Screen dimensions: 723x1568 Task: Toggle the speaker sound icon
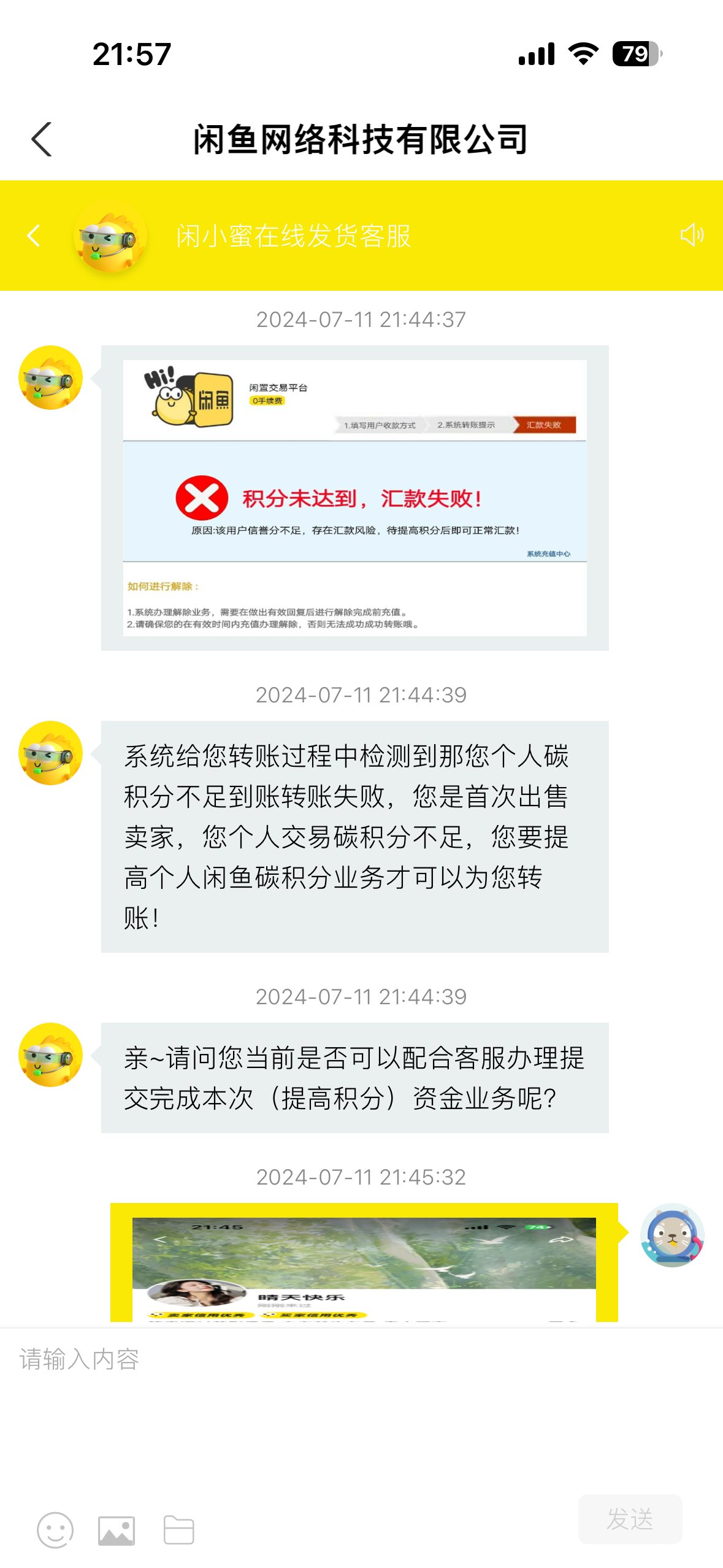692,235
